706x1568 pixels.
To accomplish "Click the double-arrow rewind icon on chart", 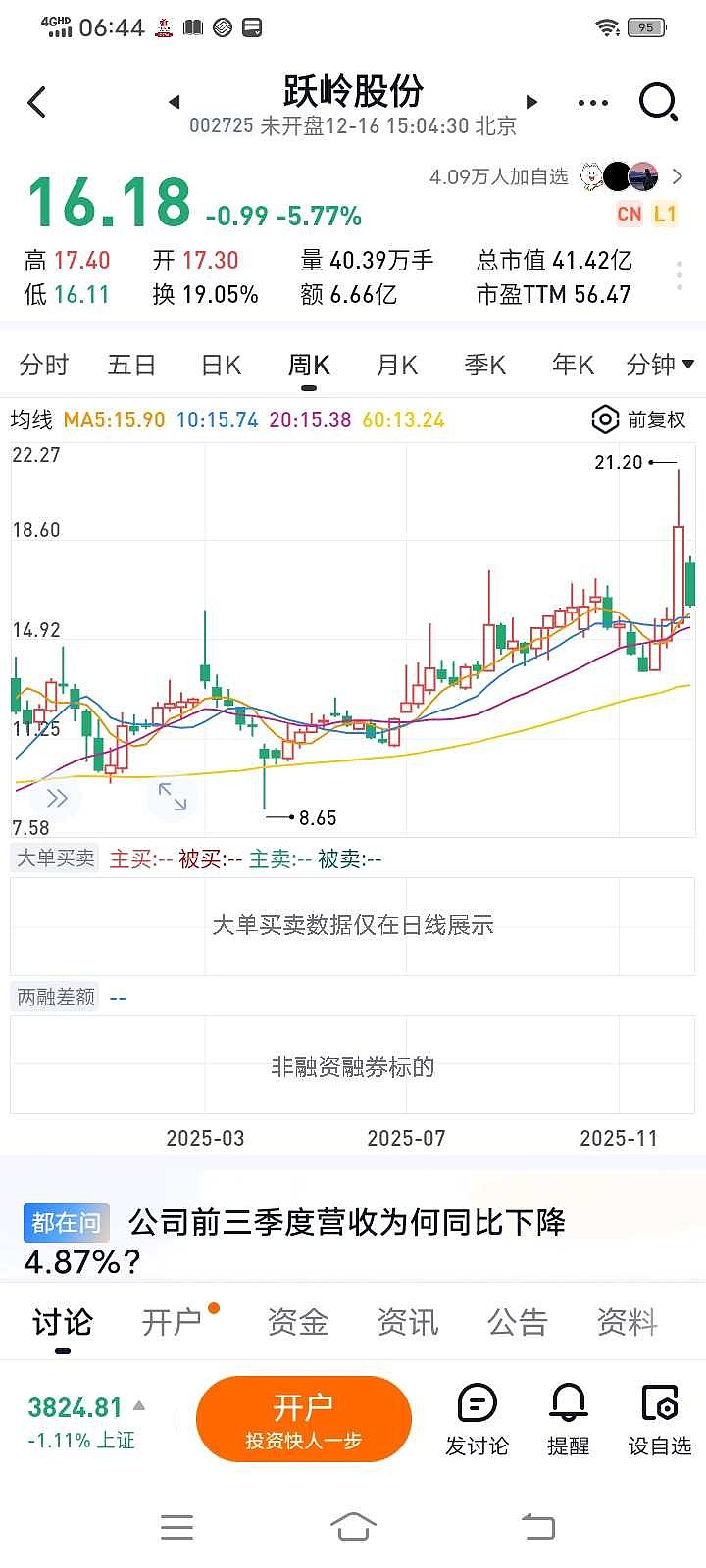I will [x=56, y=798].
